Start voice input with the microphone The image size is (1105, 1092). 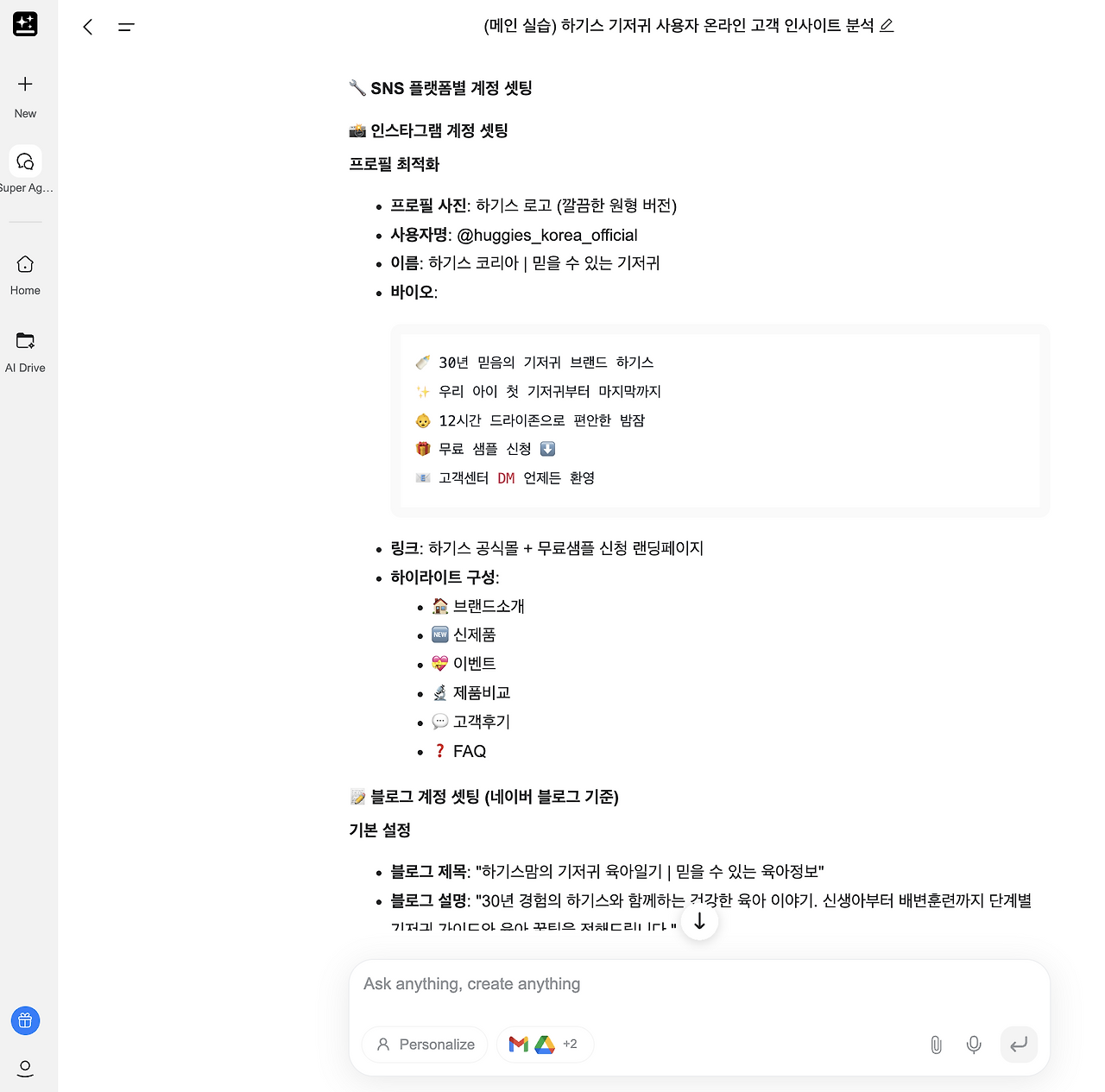pyautogui.click(x=974, y=1045)
